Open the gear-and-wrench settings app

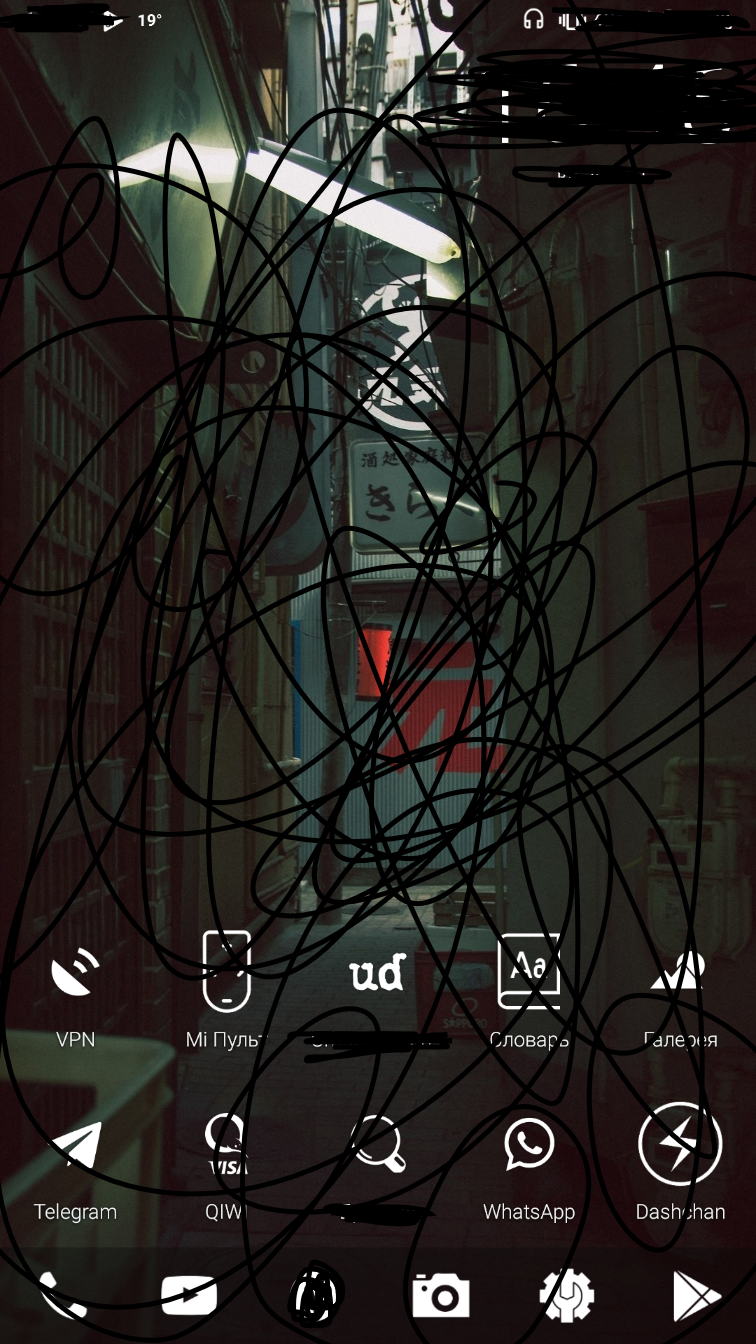pyautogui.click(x=567, y=1296)
